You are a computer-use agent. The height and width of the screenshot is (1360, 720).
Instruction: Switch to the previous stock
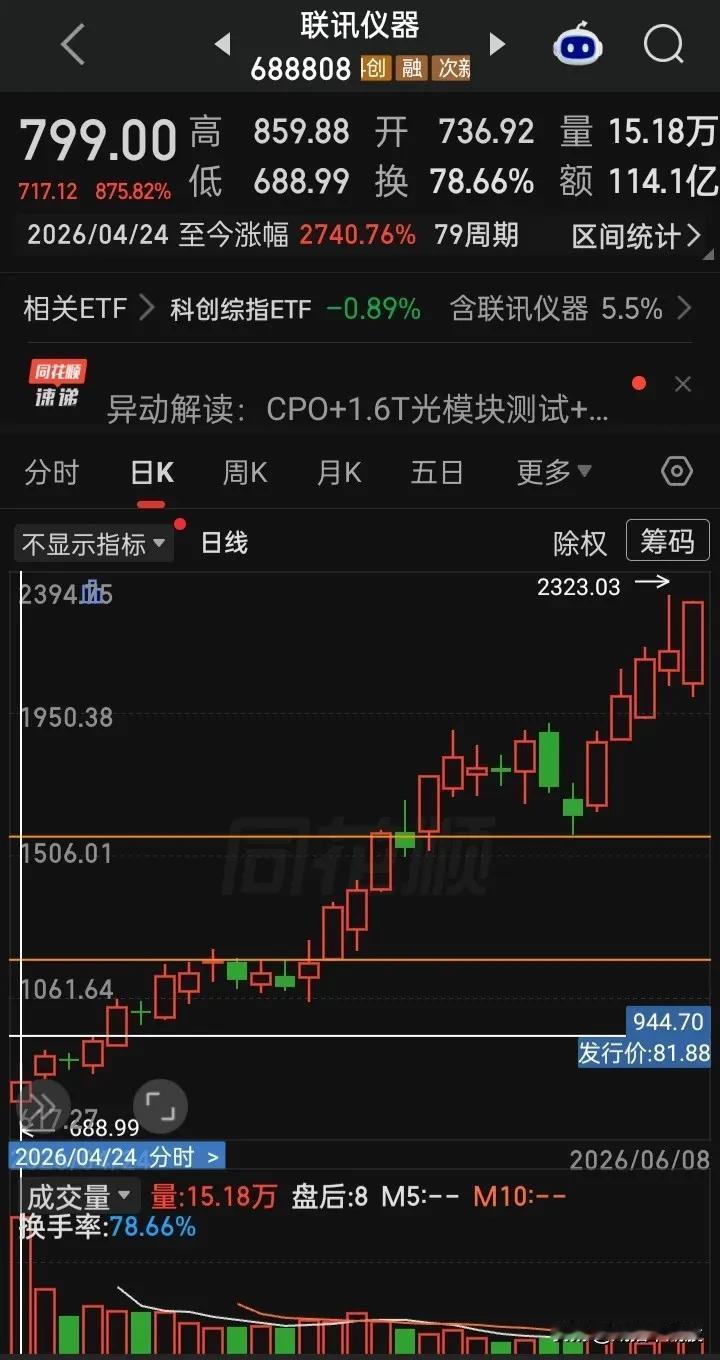tap(222, 44)
